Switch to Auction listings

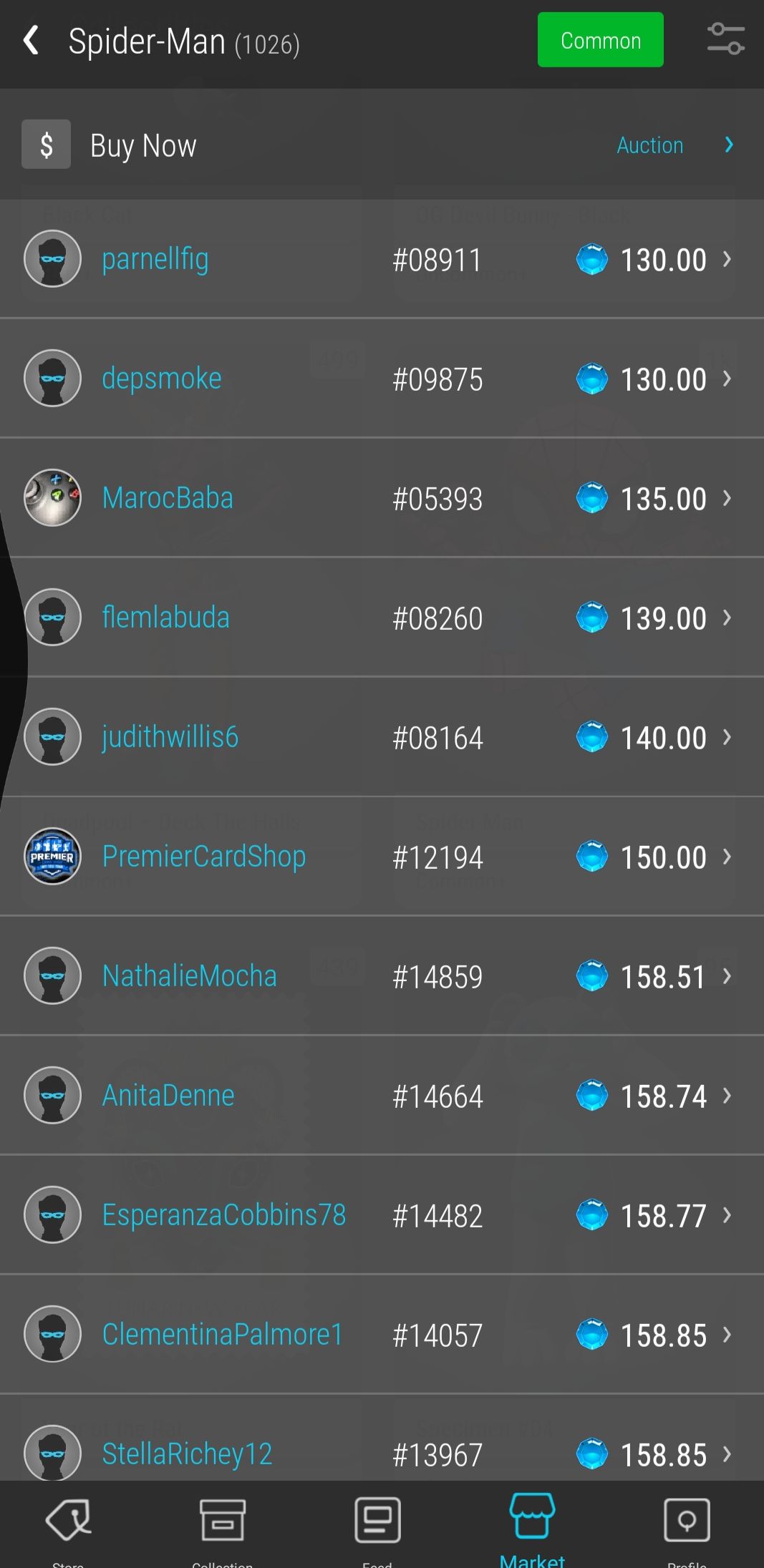click(x=673, y=145)
